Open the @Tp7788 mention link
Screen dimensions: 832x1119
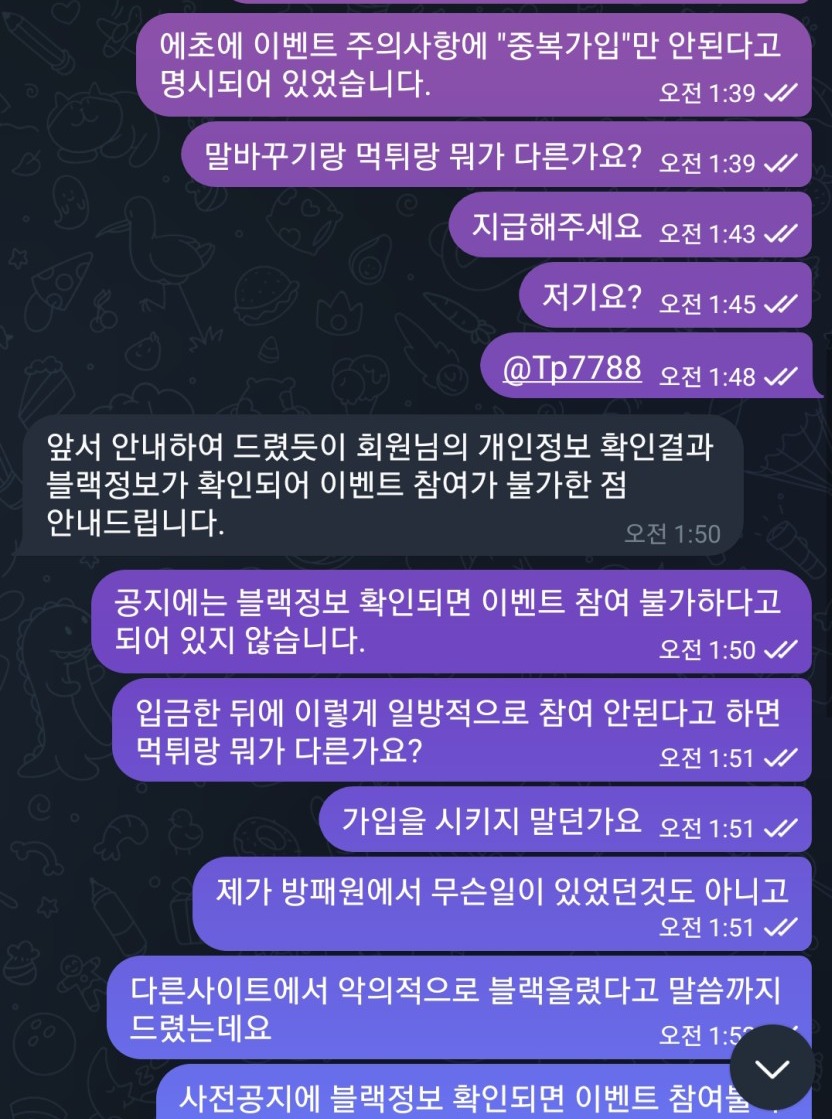[572, 368]
